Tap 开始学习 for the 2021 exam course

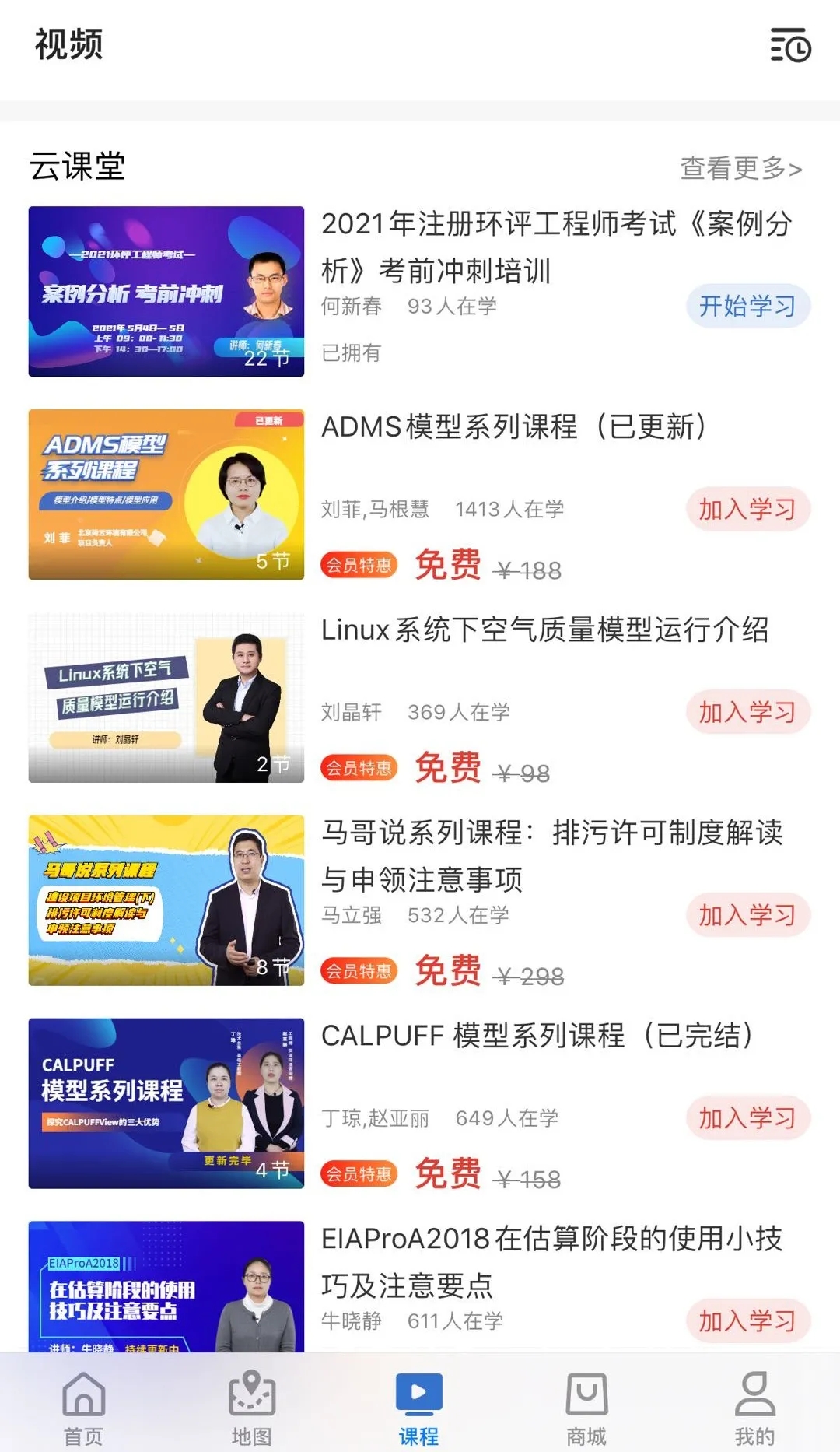[x=747, y=306]
